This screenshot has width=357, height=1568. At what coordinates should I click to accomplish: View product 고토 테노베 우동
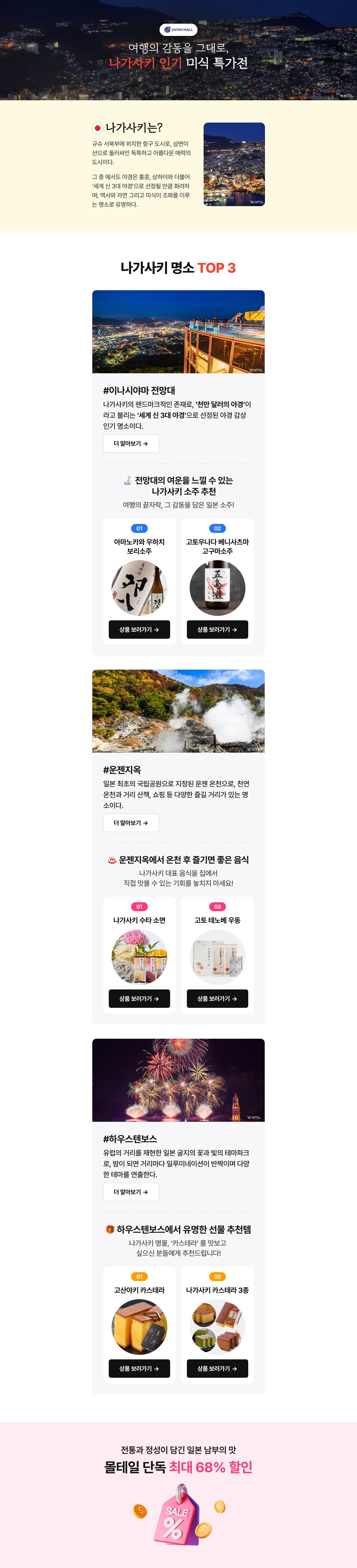tap(217, 998)
